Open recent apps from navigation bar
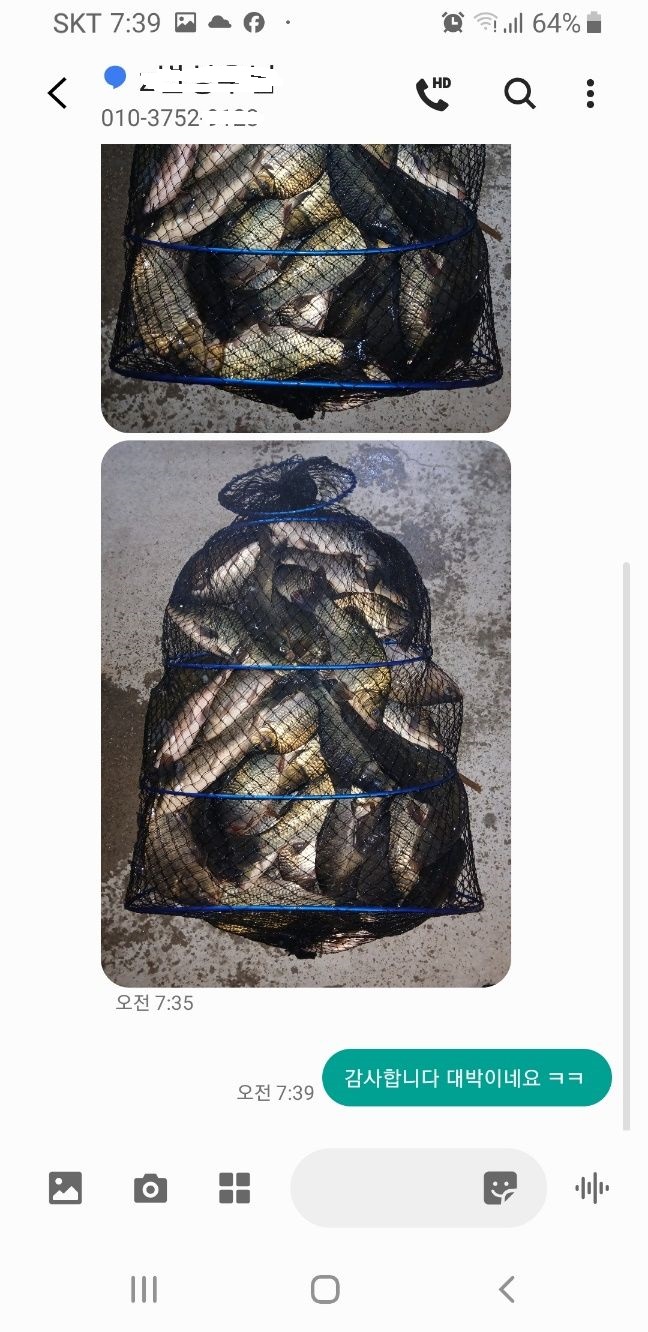This screenshot has height=1332, width=648. click(144, 1290)
